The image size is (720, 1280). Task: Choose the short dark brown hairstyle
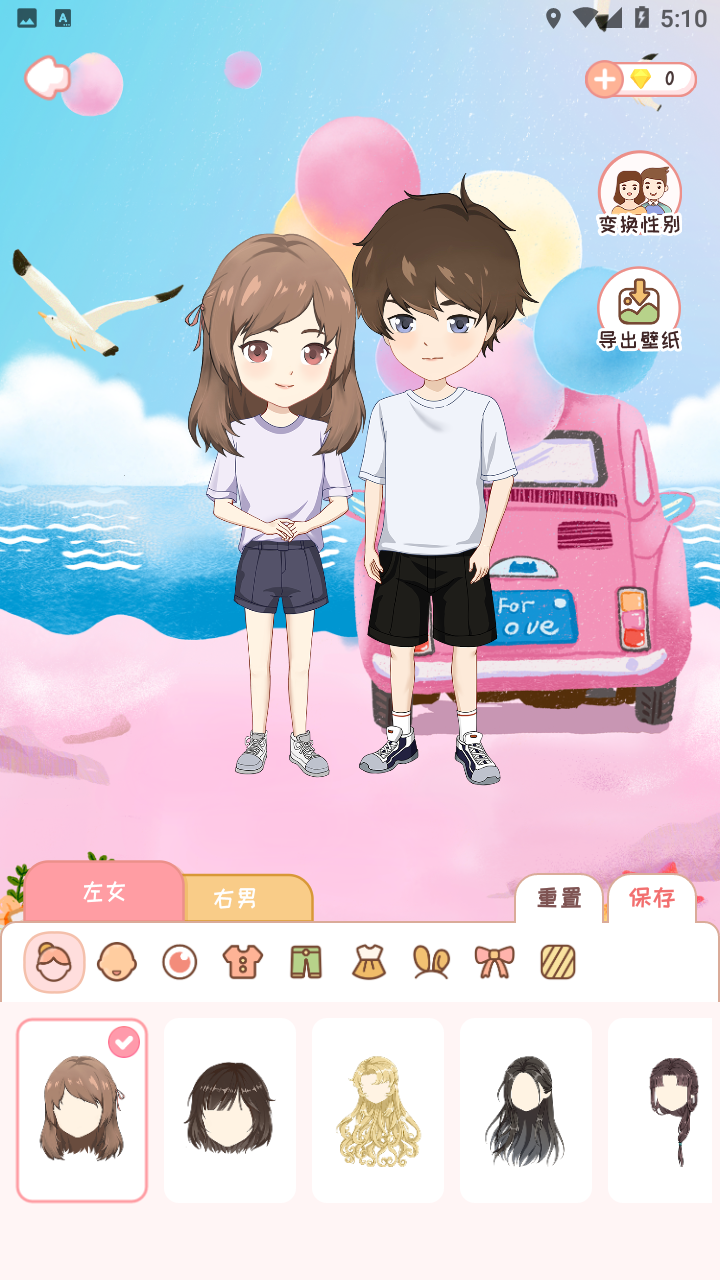[x=230, y=1110]
